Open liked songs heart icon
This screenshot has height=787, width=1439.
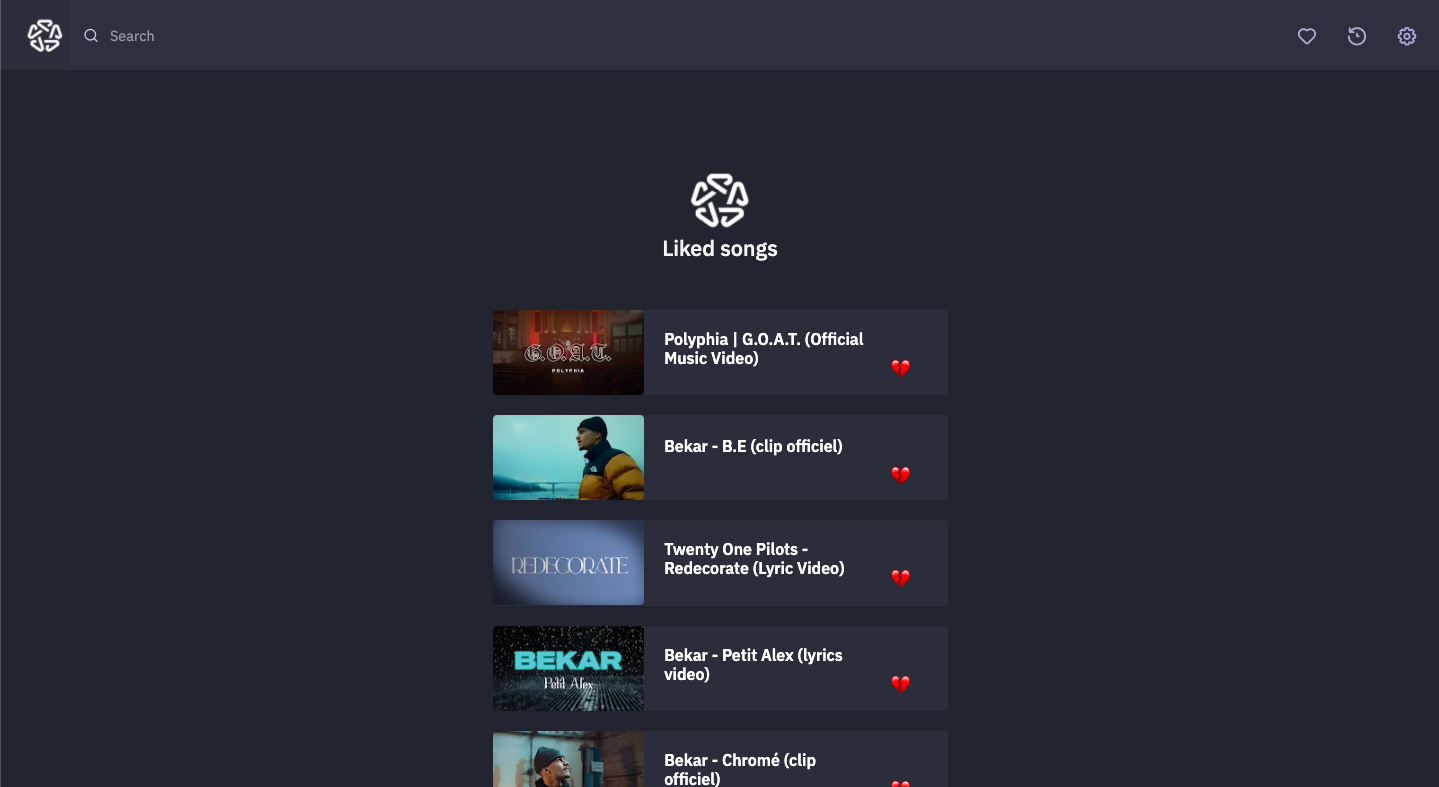[1306, 36]
